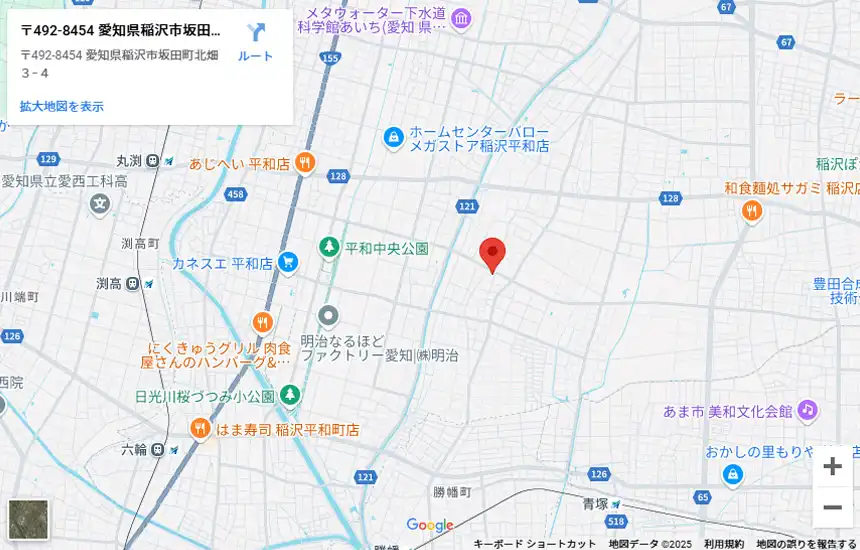Open route directions (ルート)
860x550 pixels.
click(255, 41)
